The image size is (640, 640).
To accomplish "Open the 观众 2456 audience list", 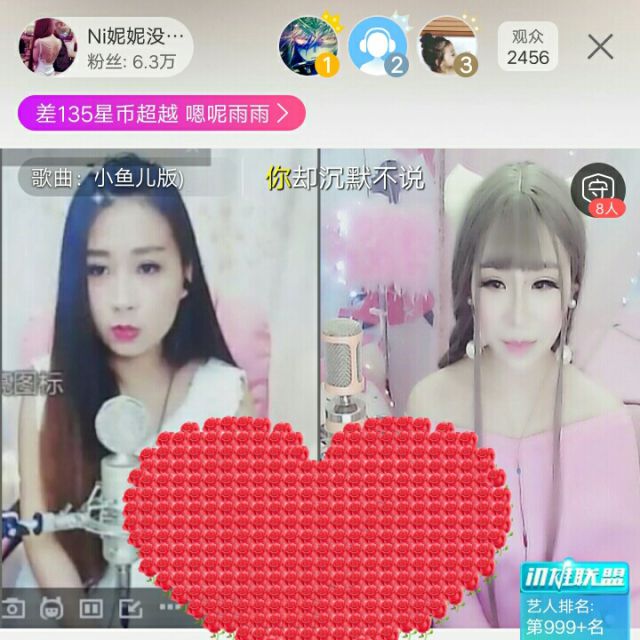I will tap(528, 47).
